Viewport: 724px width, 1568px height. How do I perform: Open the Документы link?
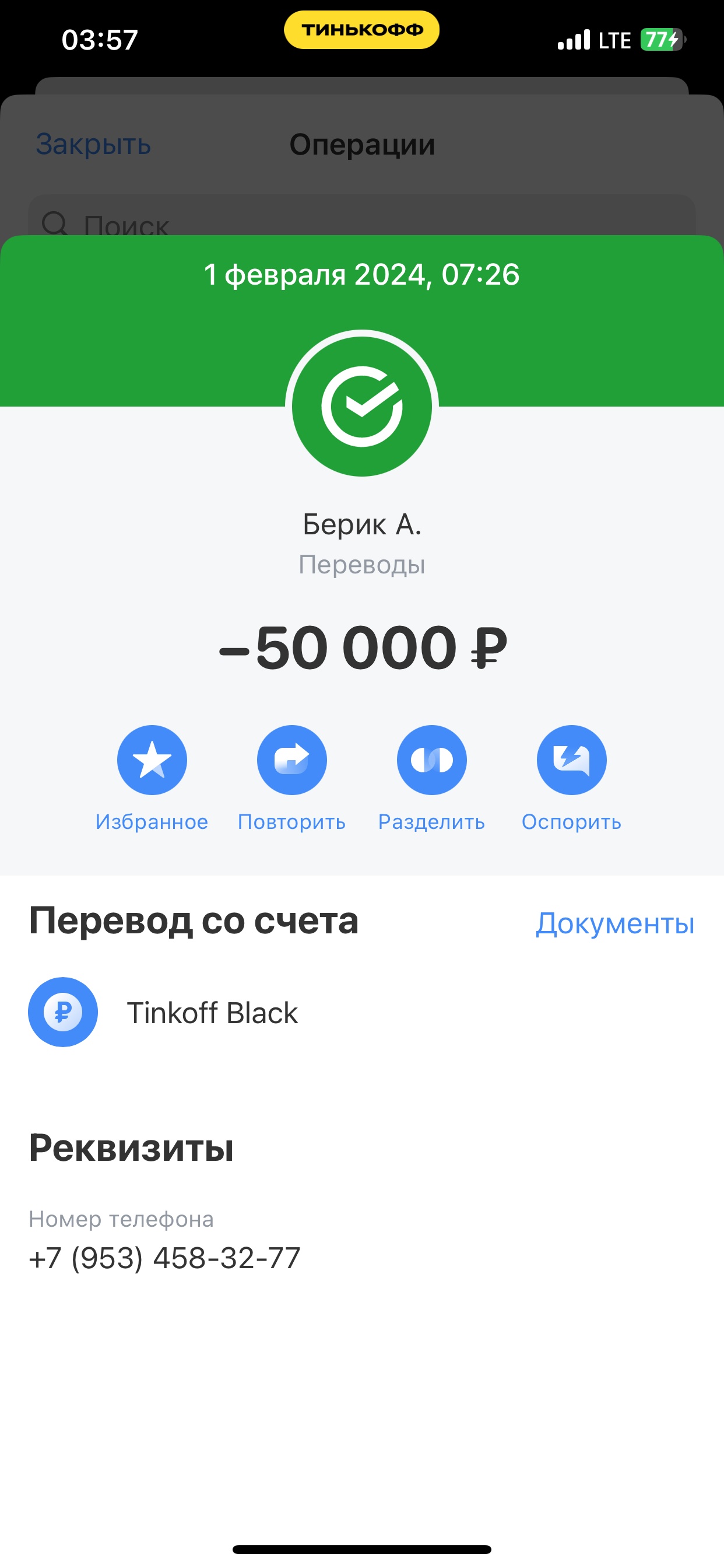(x=614, y=923)
